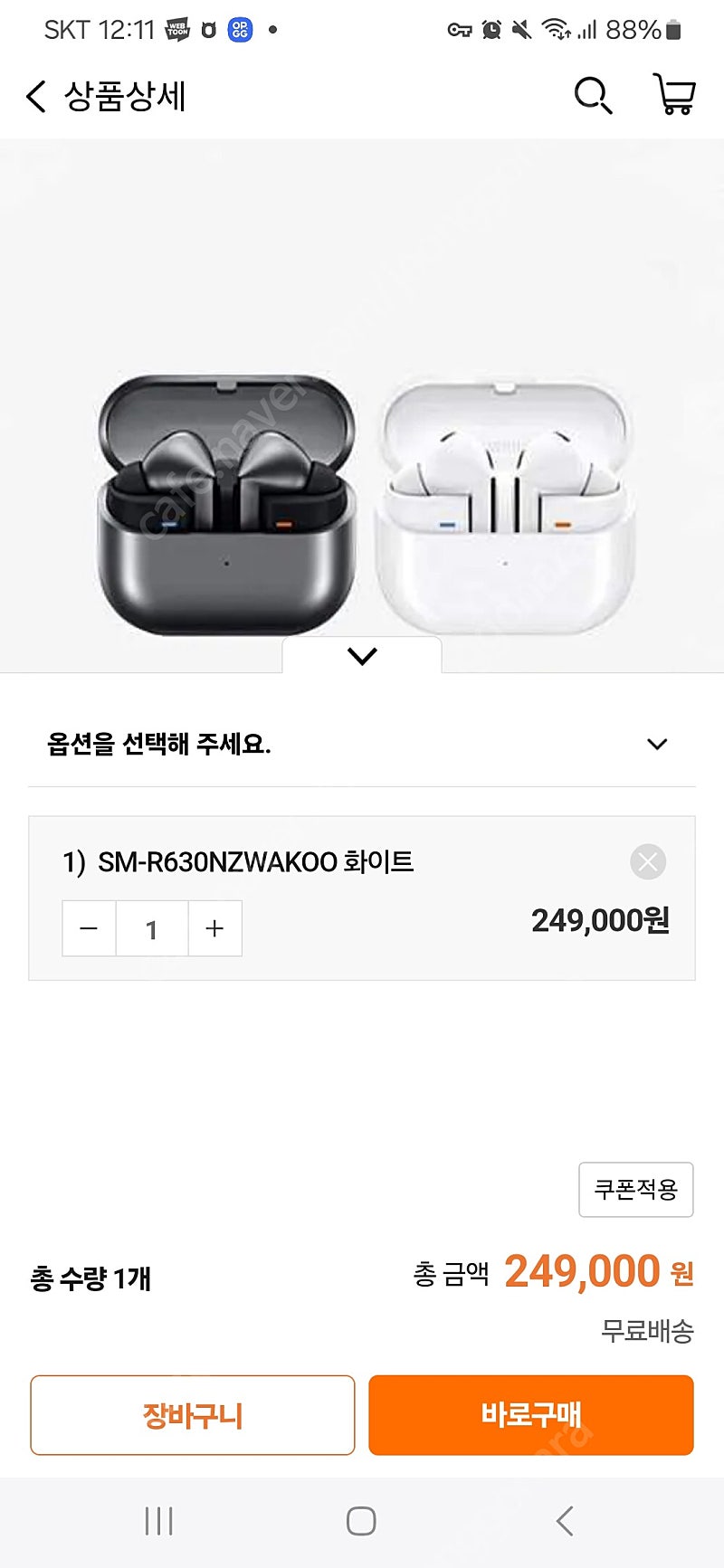The width and height of the screenshot is (724, 1568).
Task: Apply a coupon with 쿠폰적용
Action: tap(636, 1190)
